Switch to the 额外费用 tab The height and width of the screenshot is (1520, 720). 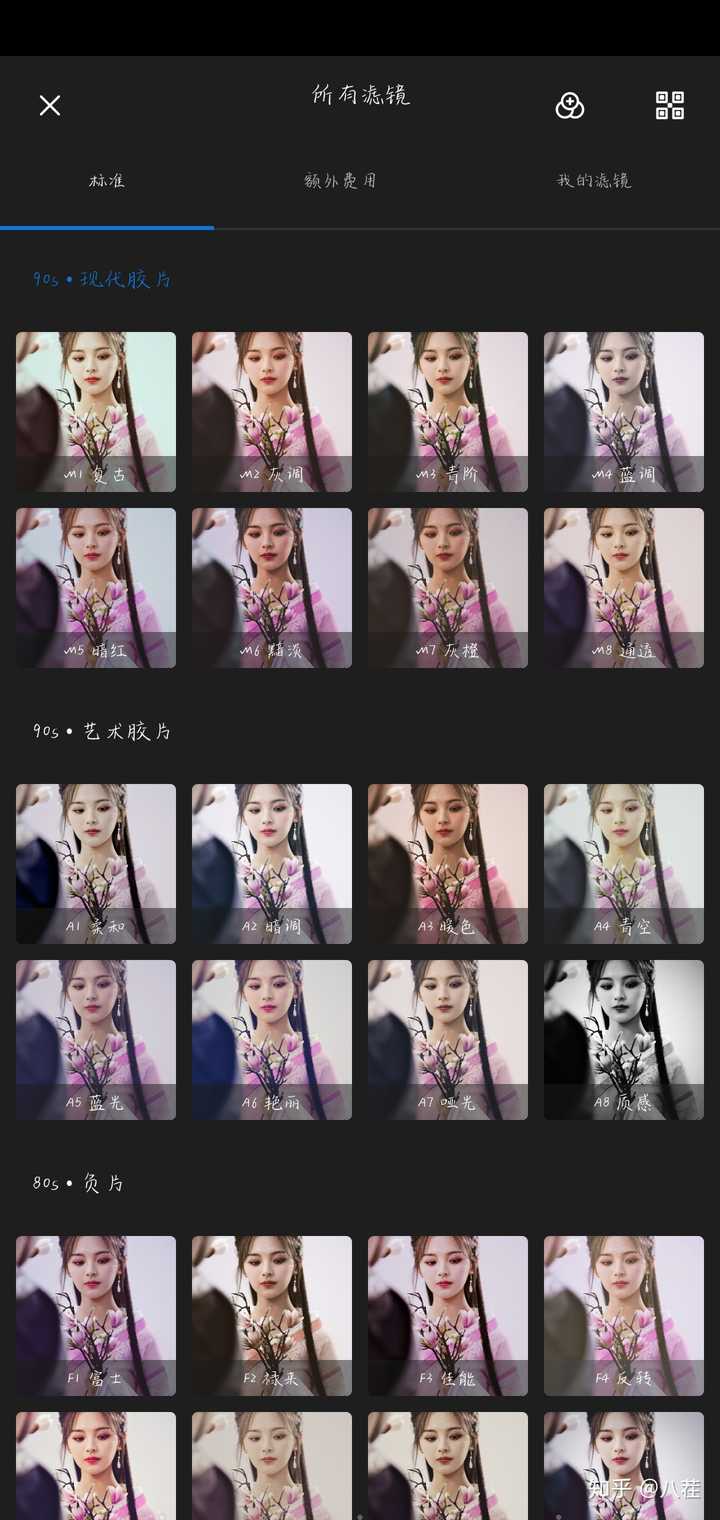(340, 181)
